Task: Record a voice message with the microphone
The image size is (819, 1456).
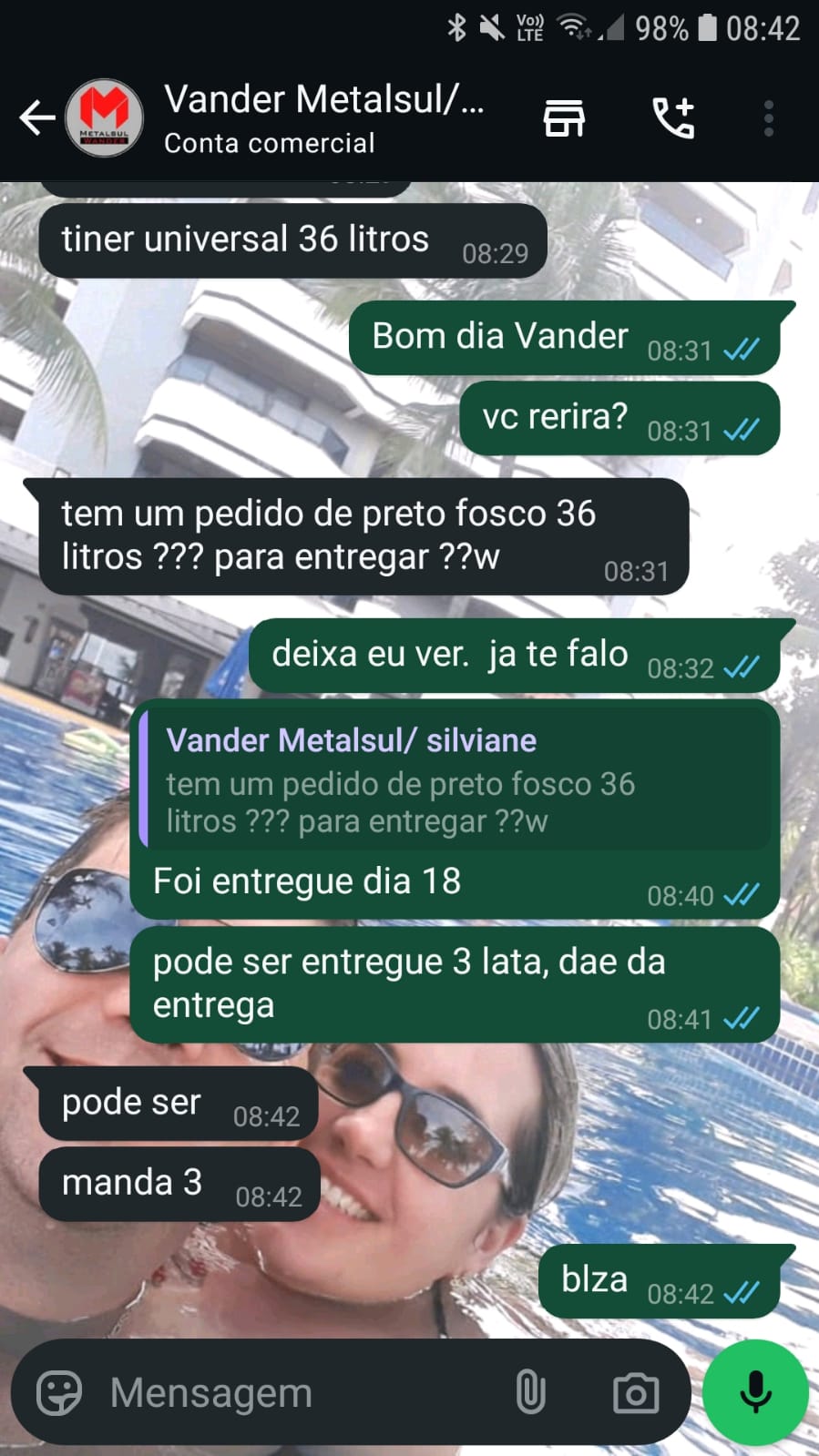Action: click(755, 1393)
